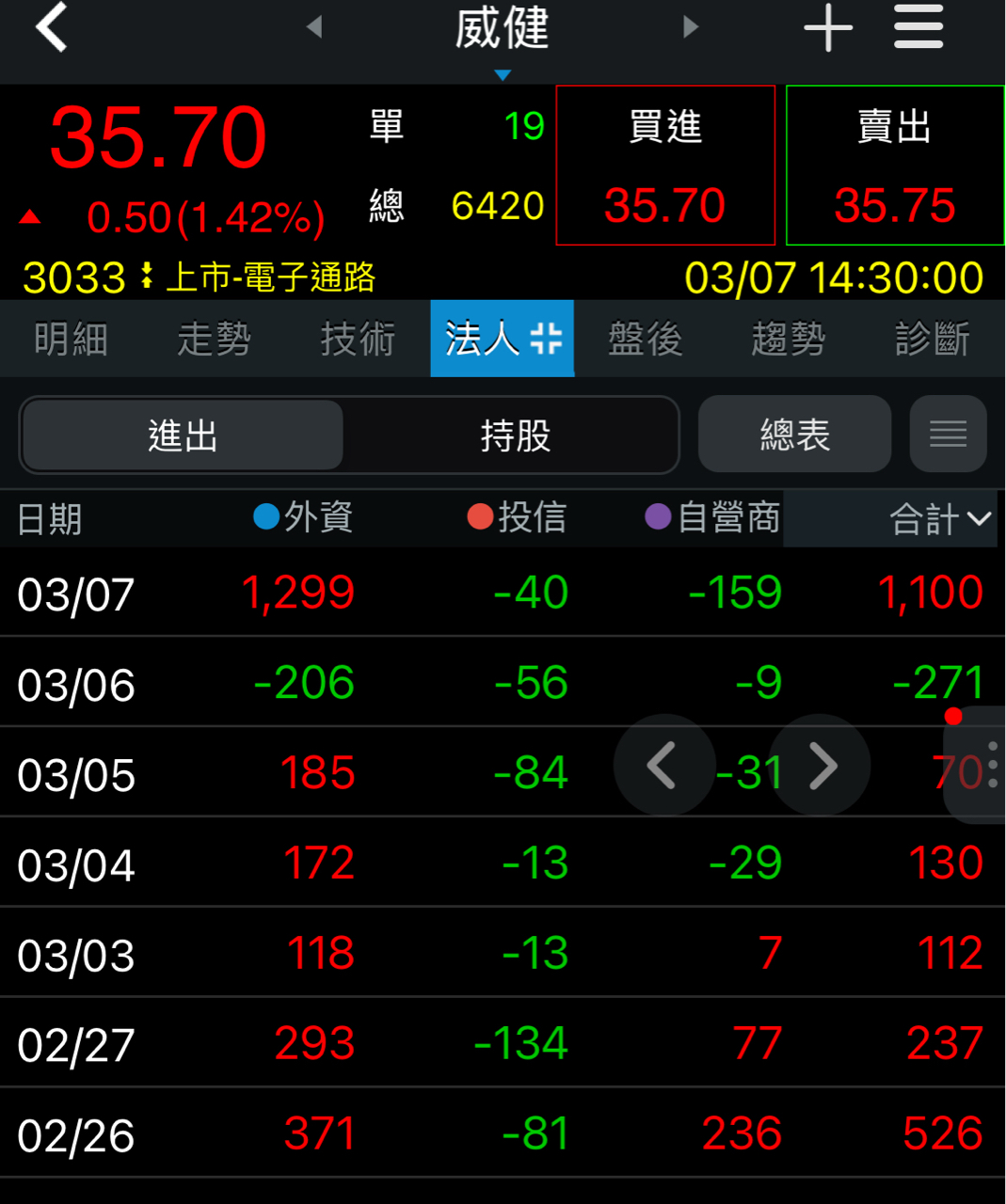Tap the floating right chevron button
This screenshot has height=1204, width=1006.
[x=822, y=766]
